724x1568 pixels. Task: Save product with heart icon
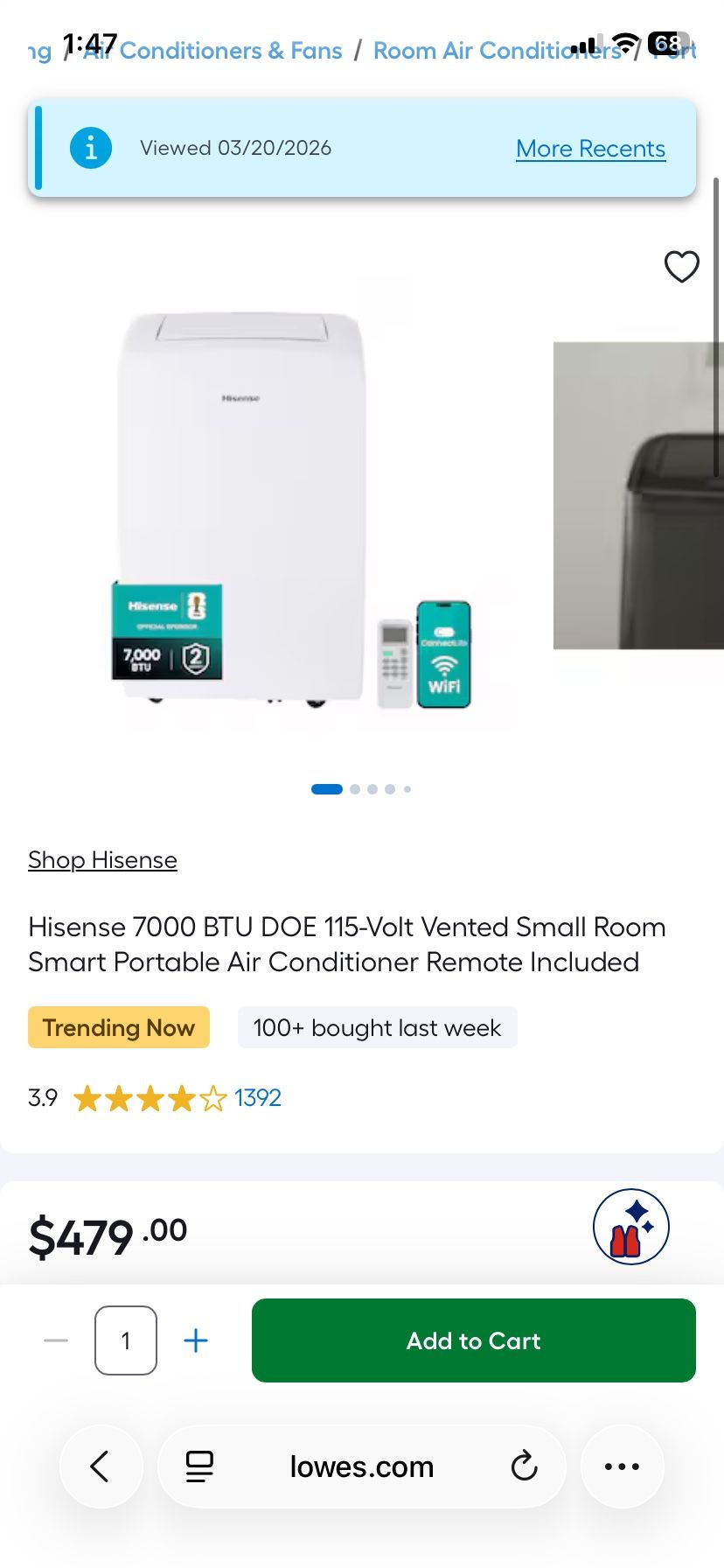pos(682,266)
